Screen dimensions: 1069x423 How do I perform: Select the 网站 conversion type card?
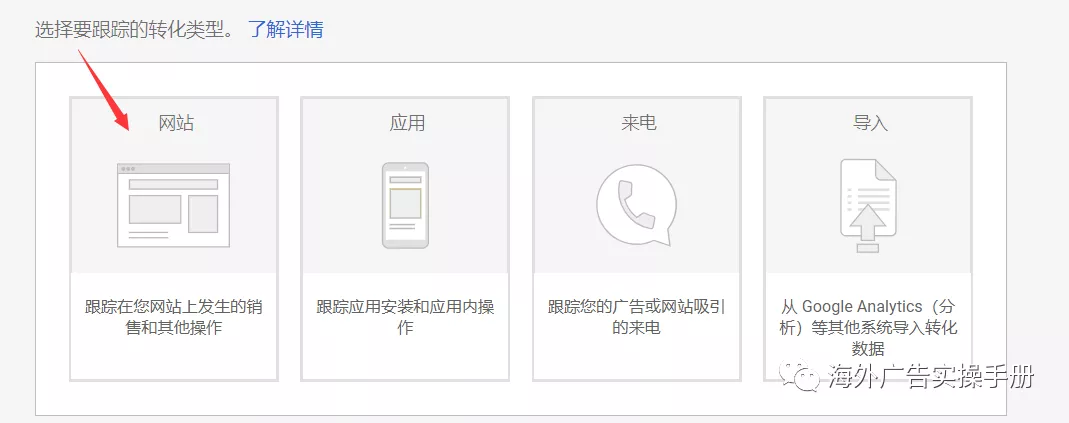pos(173,238)
